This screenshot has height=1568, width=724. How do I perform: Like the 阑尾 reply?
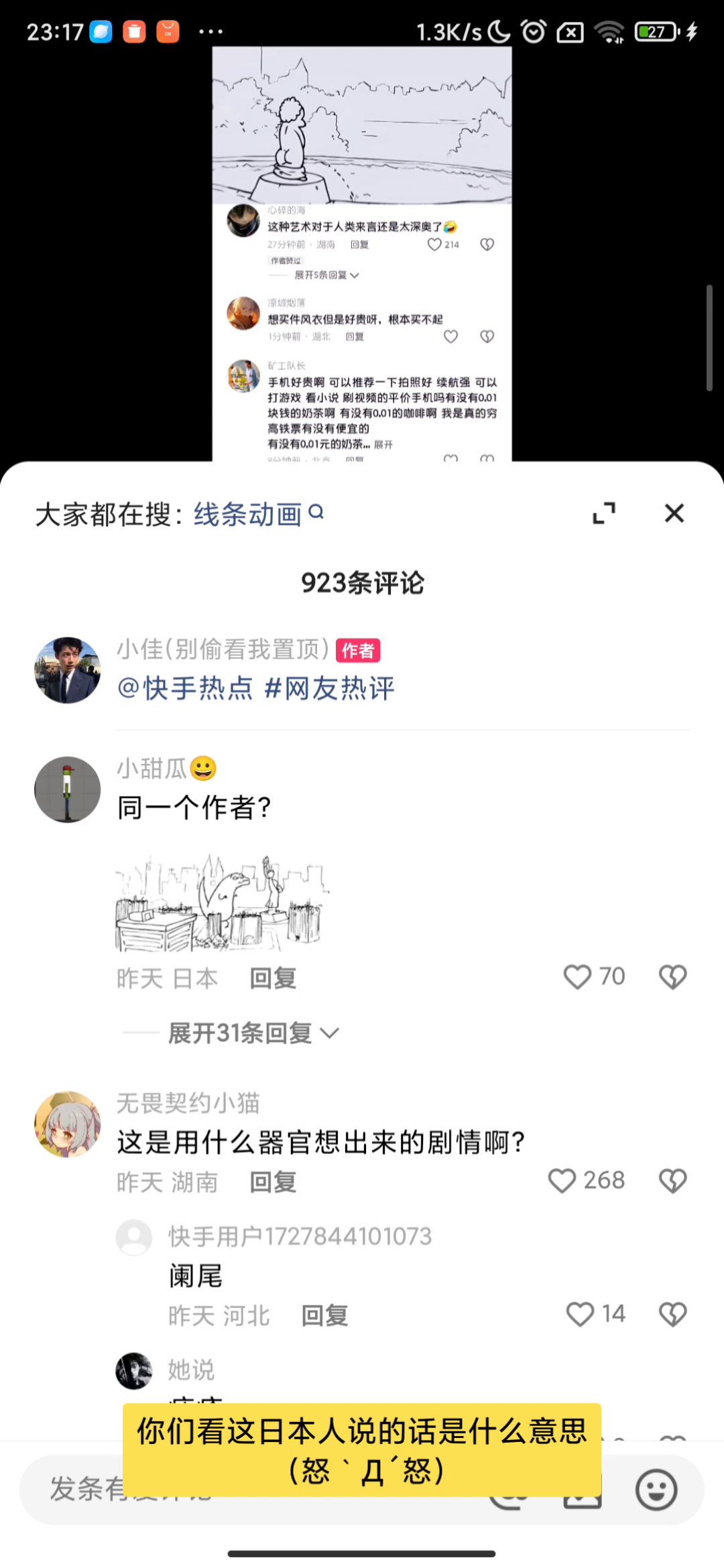click(580, 1314)
